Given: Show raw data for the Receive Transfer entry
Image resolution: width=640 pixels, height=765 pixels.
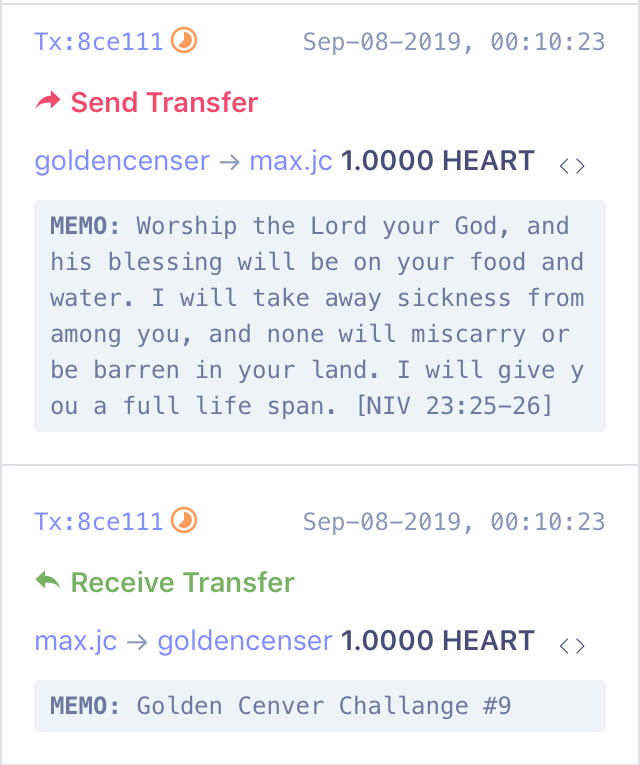Looking at the screenshot, I should click(572, 645).
